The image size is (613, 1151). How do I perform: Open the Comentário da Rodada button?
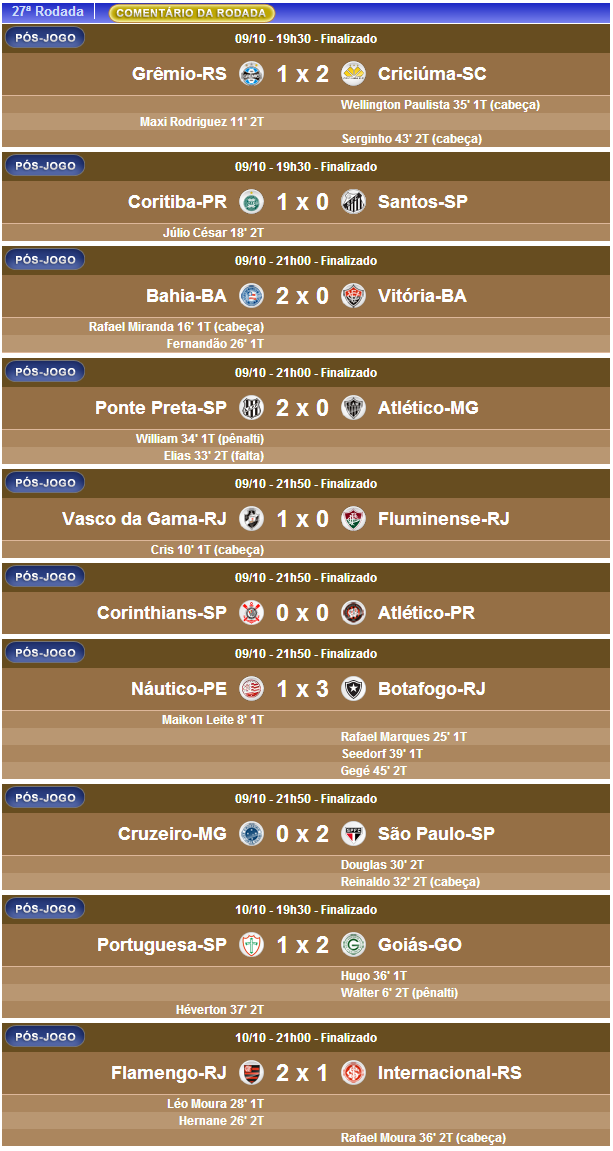(x=191, y=13)
